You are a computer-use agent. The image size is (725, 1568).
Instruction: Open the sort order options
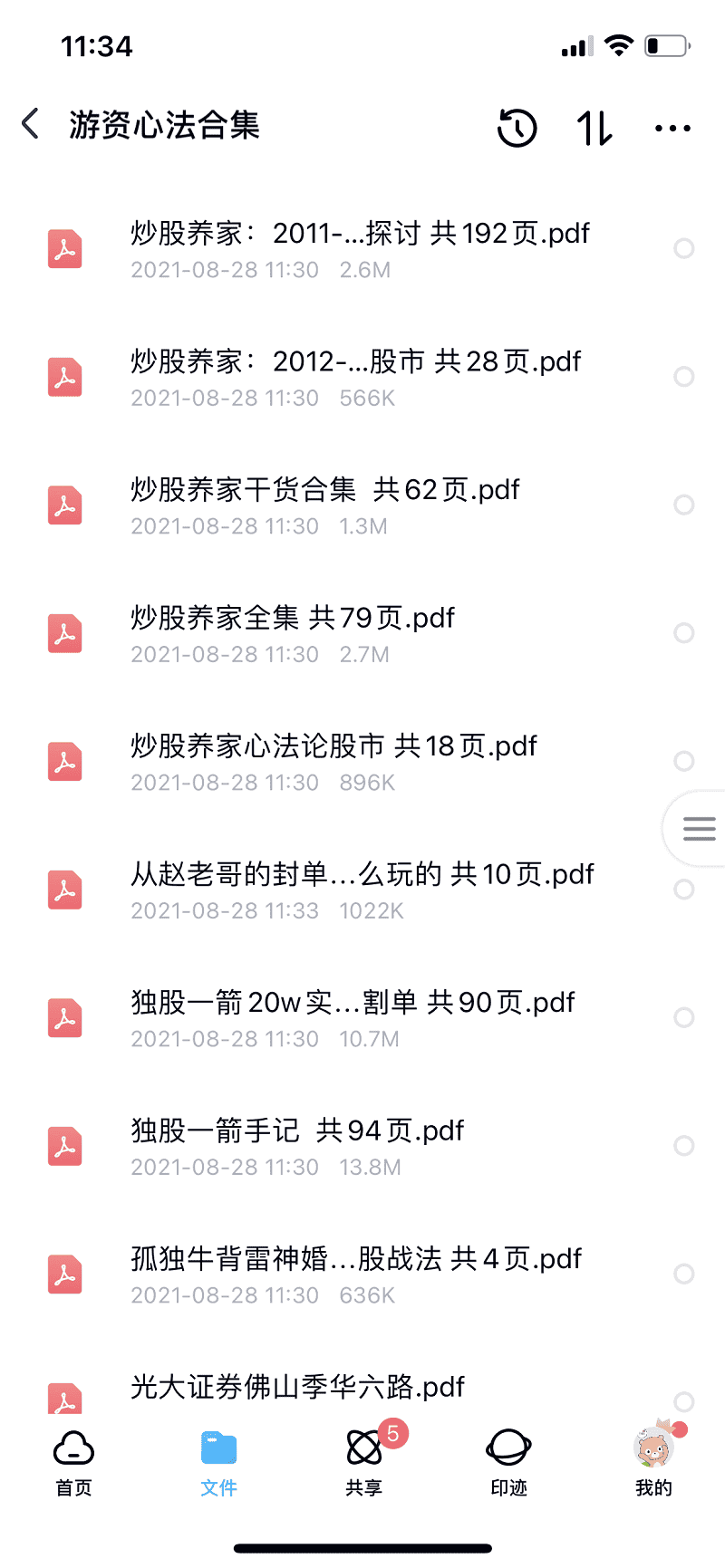tap(594, 128)
